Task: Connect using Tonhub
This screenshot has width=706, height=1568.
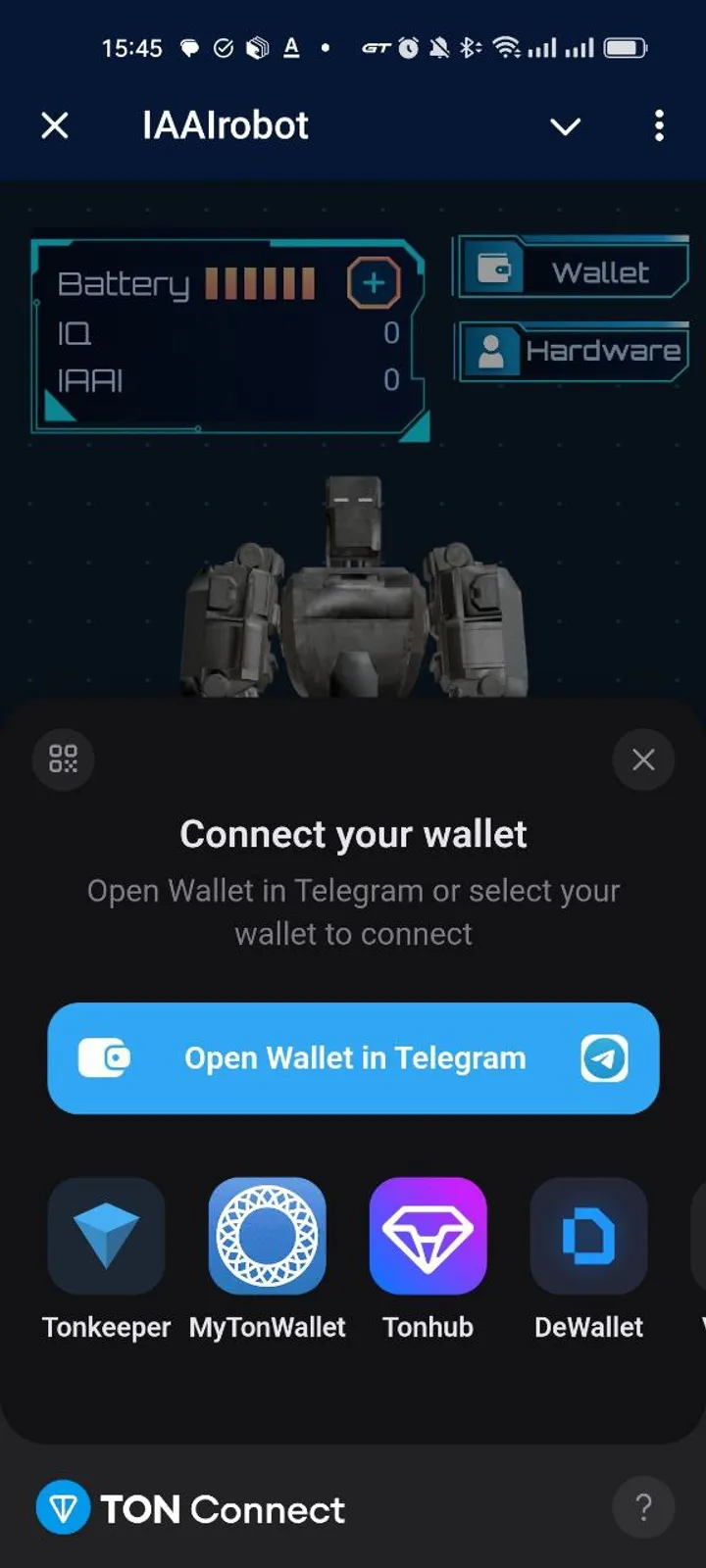Action: click(428, 1237)
